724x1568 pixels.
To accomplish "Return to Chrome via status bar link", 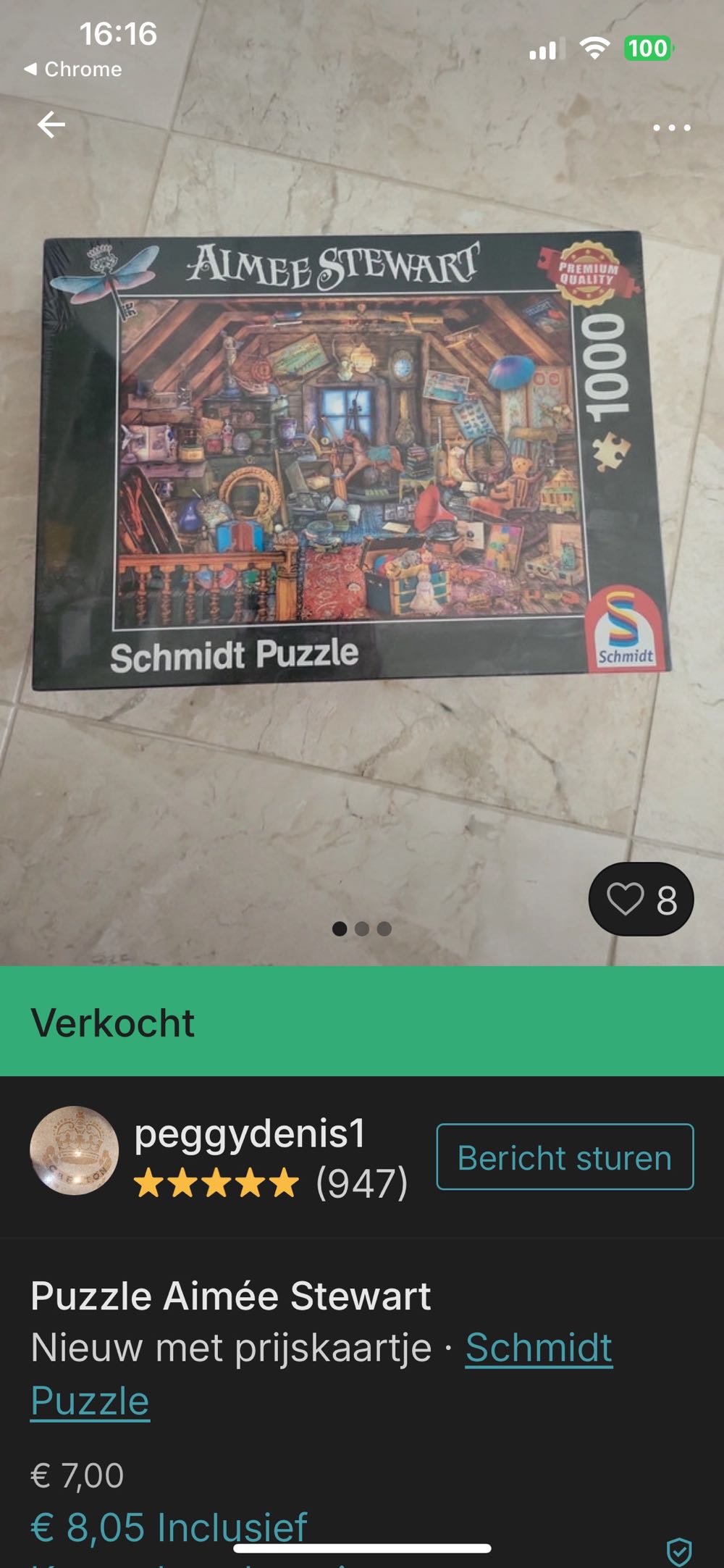I will (72, 70).
